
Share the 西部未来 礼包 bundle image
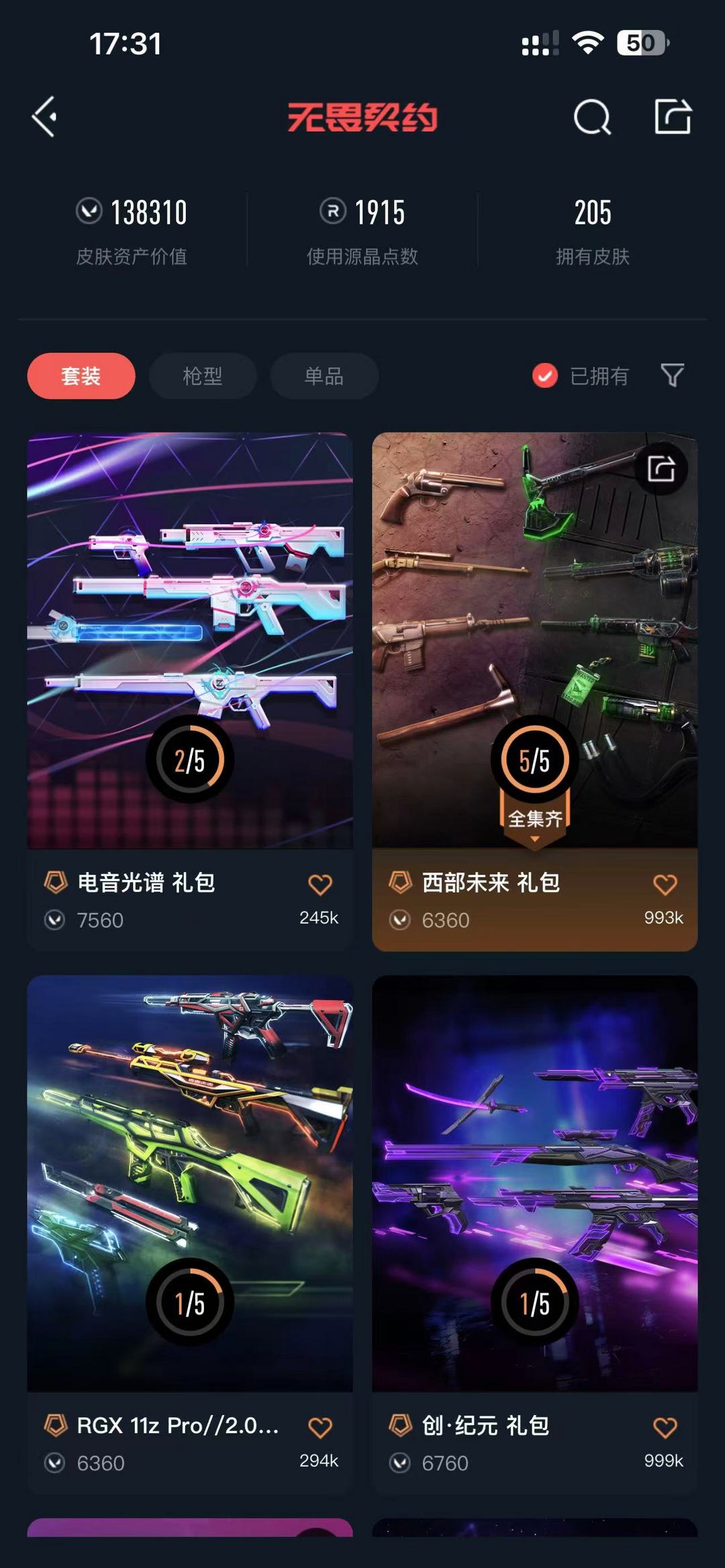pyautogui.click(x=661, y=469)
